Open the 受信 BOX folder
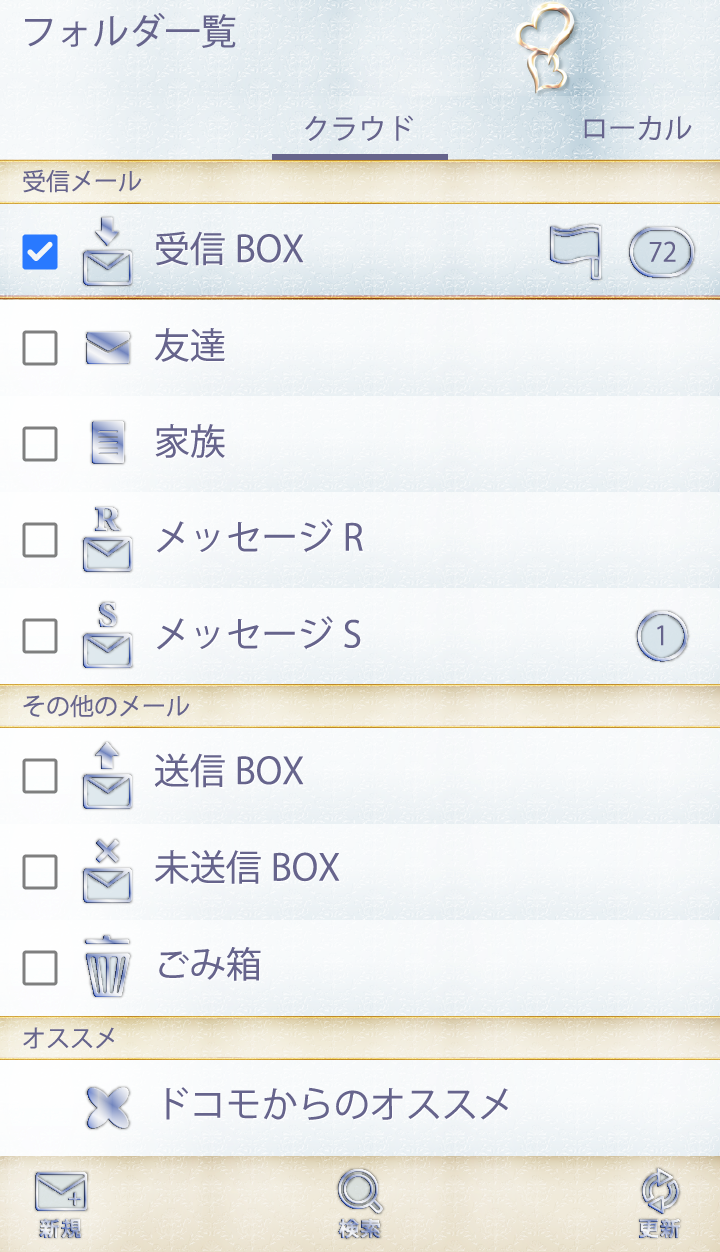Viewport: 720px width, 1252px height. (230, 250)
